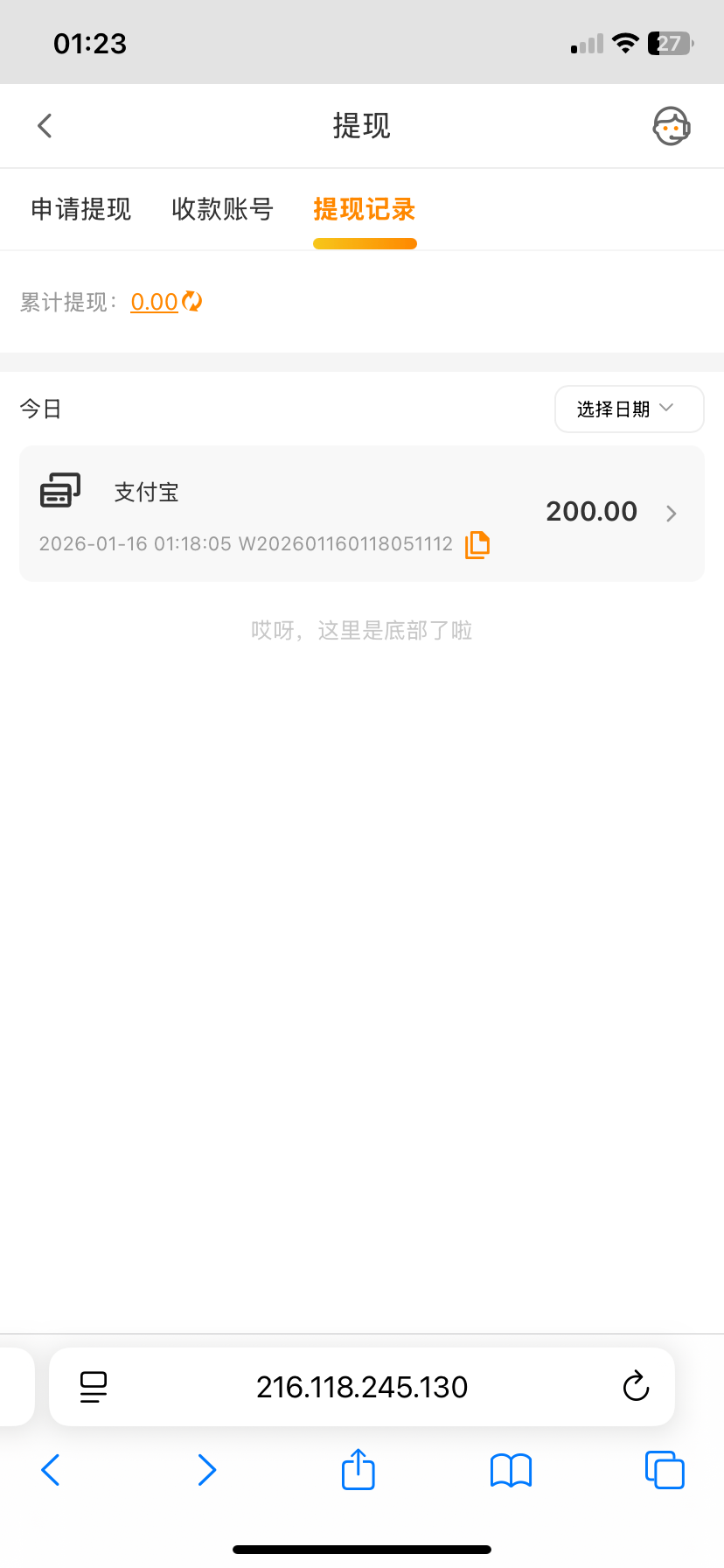Go back from the 提现 page

tap(45, 126)
